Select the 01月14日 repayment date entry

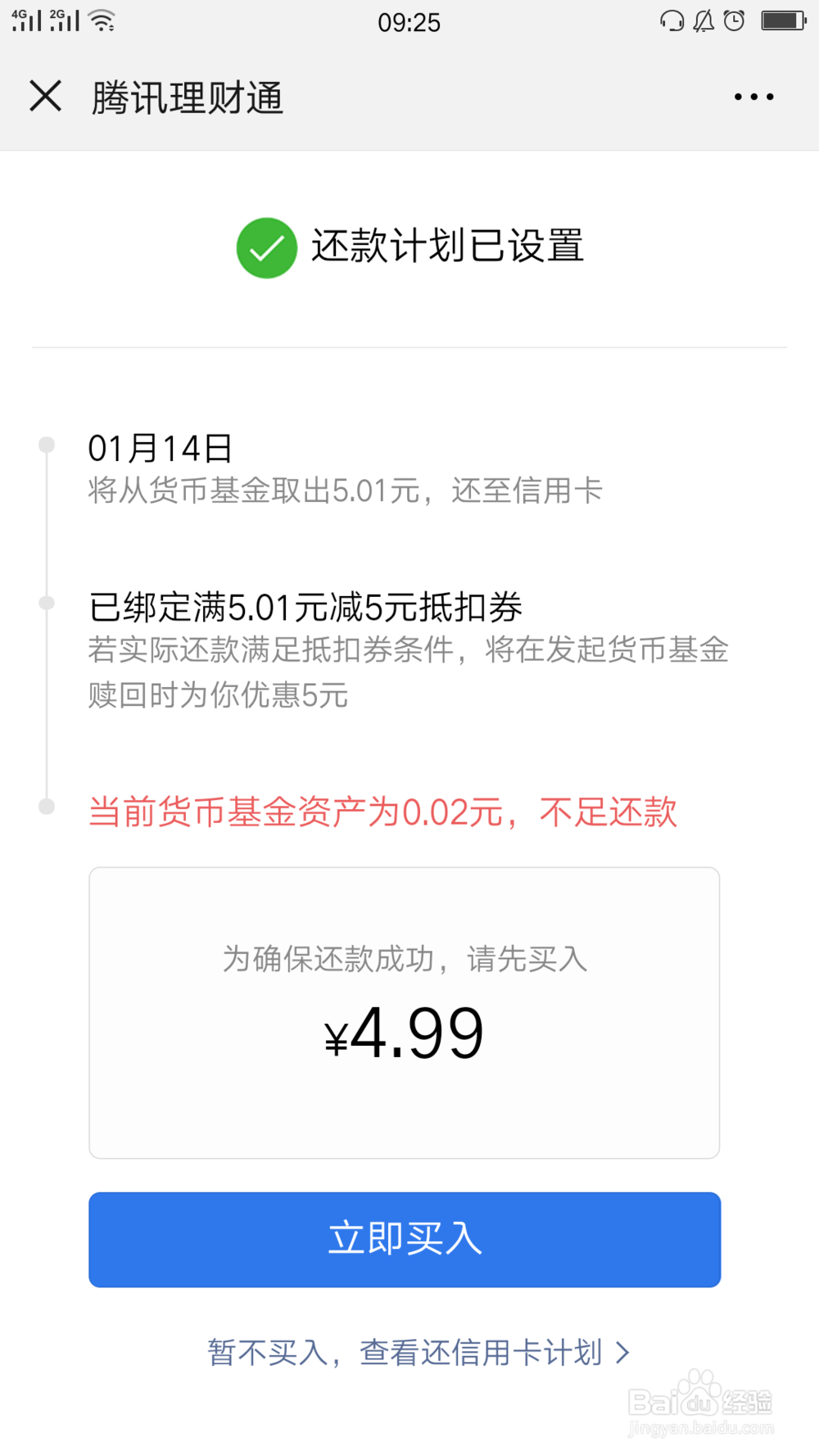(159, 447)
